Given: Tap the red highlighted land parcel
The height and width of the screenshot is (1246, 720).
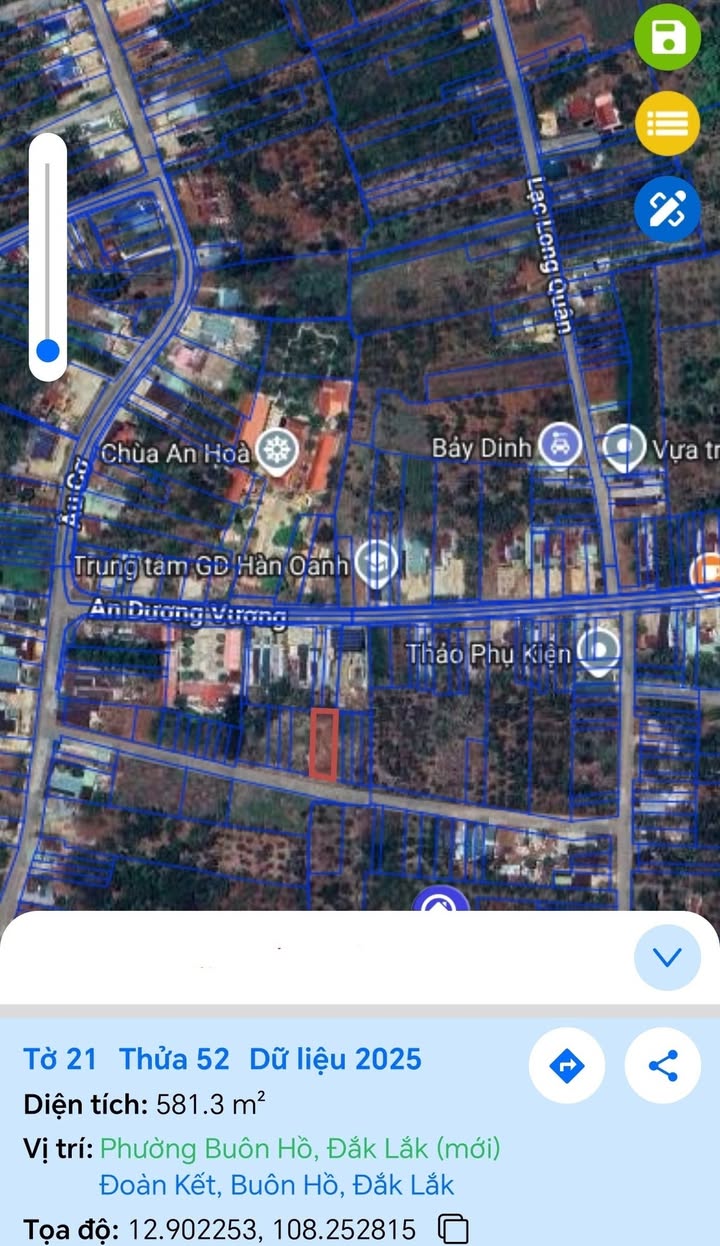Looking at the screenshot, I should coord(323,743).
